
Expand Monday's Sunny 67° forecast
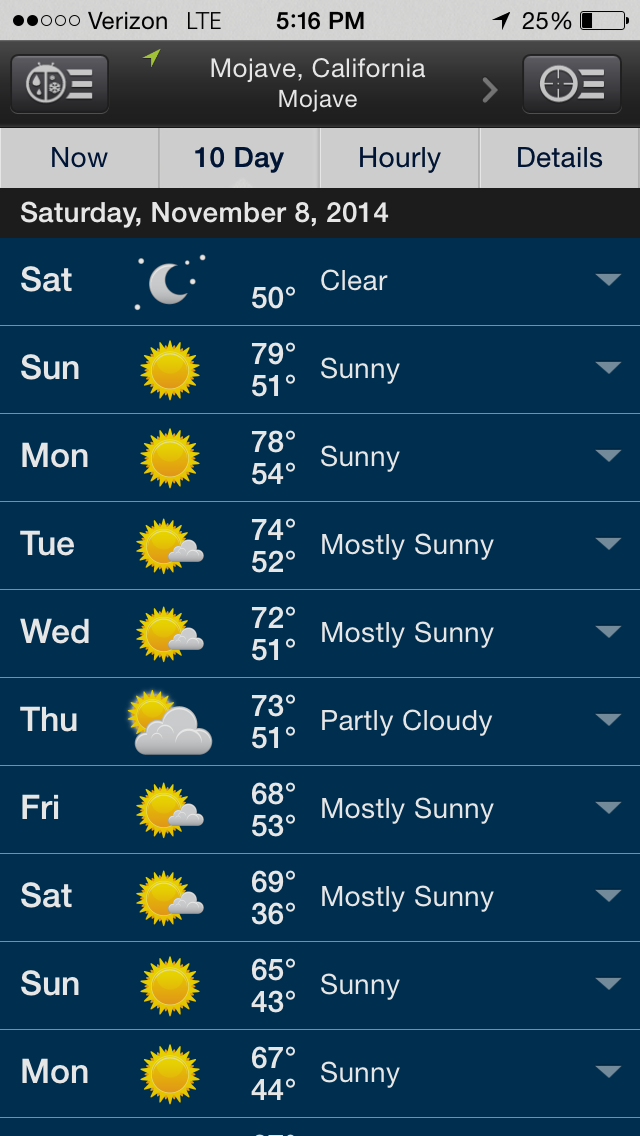click(608, 1073)
